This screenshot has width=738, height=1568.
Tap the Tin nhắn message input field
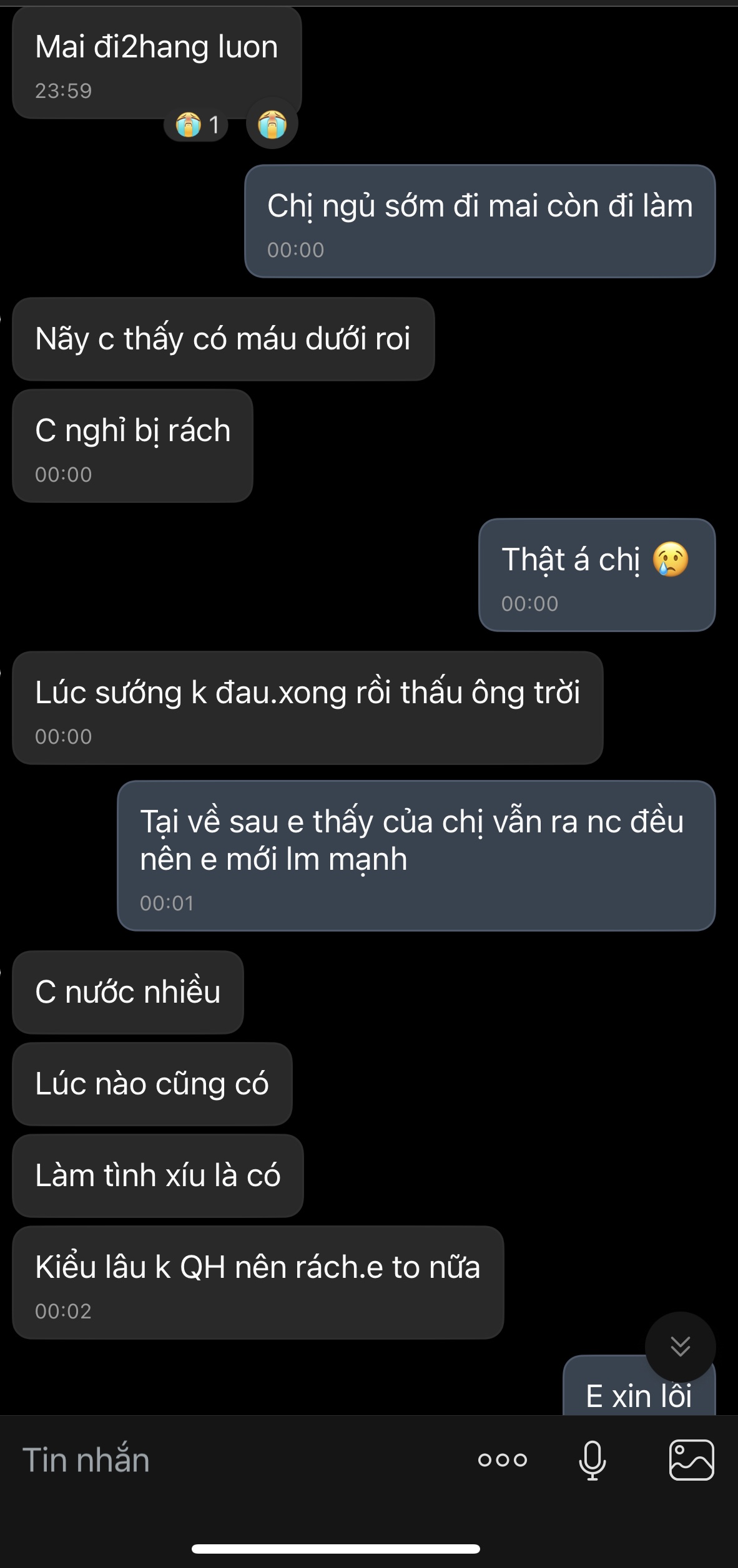[x=237, y=1461]
